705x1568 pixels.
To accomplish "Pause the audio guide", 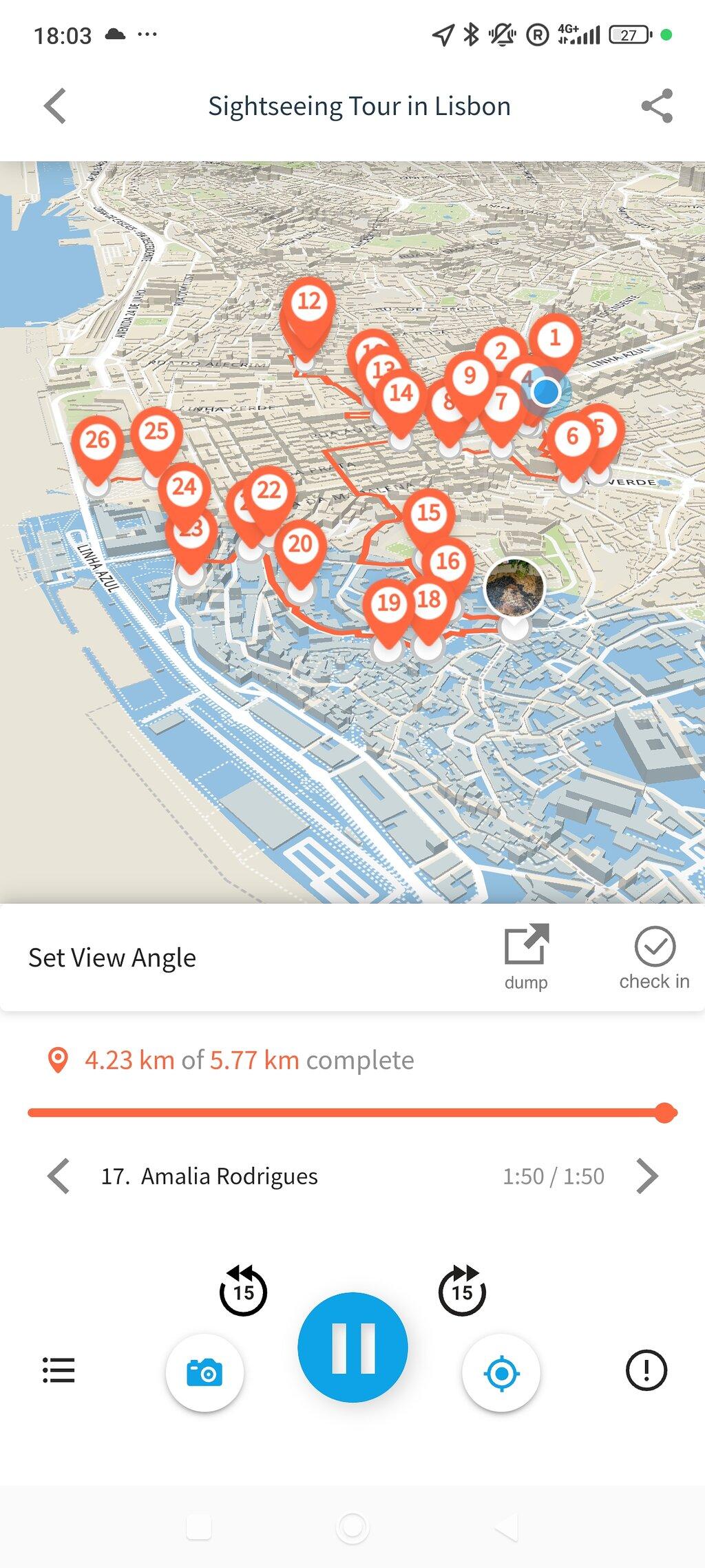I will 352,1347.
